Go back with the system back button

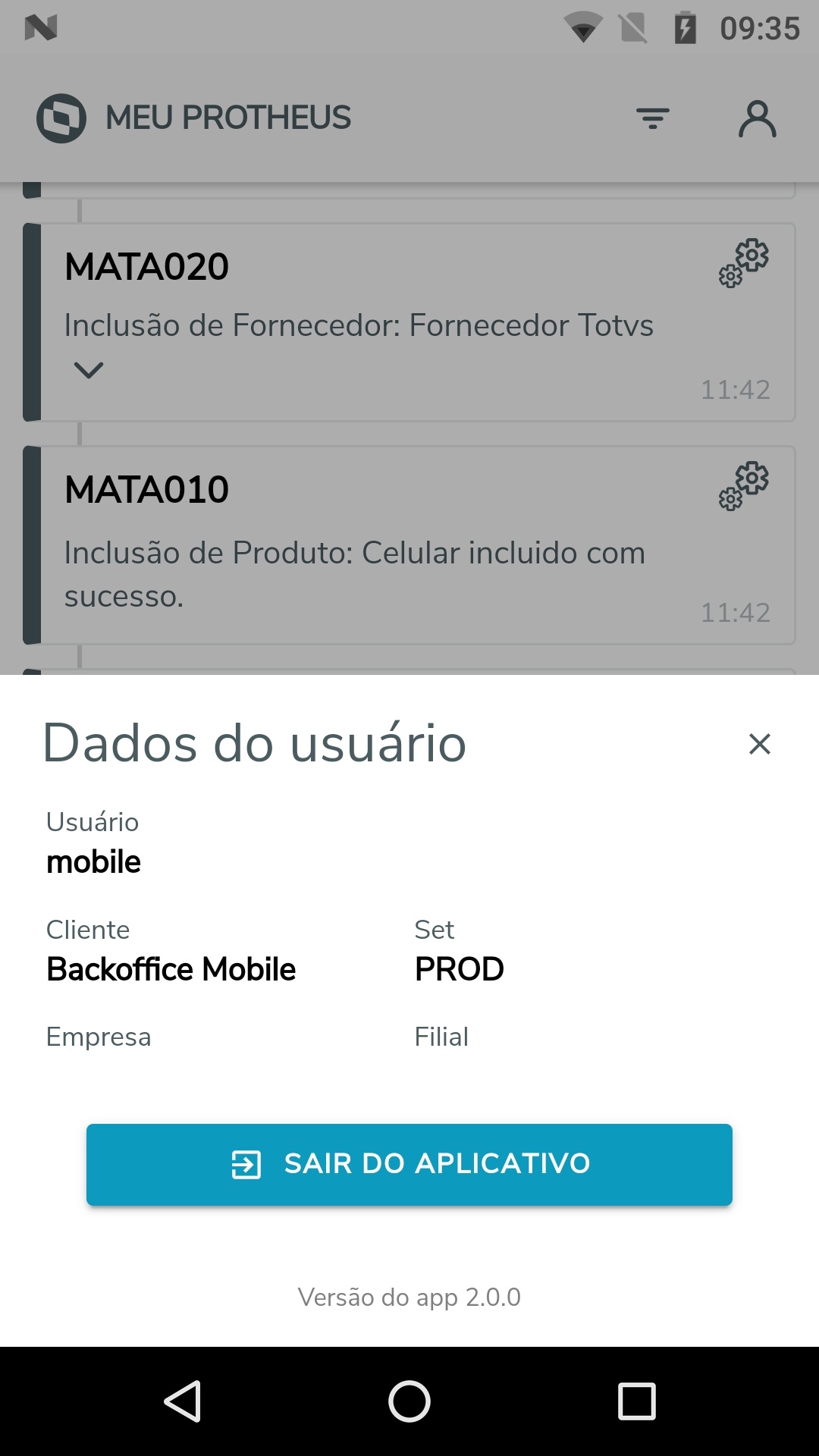[x=183, y=1401]
